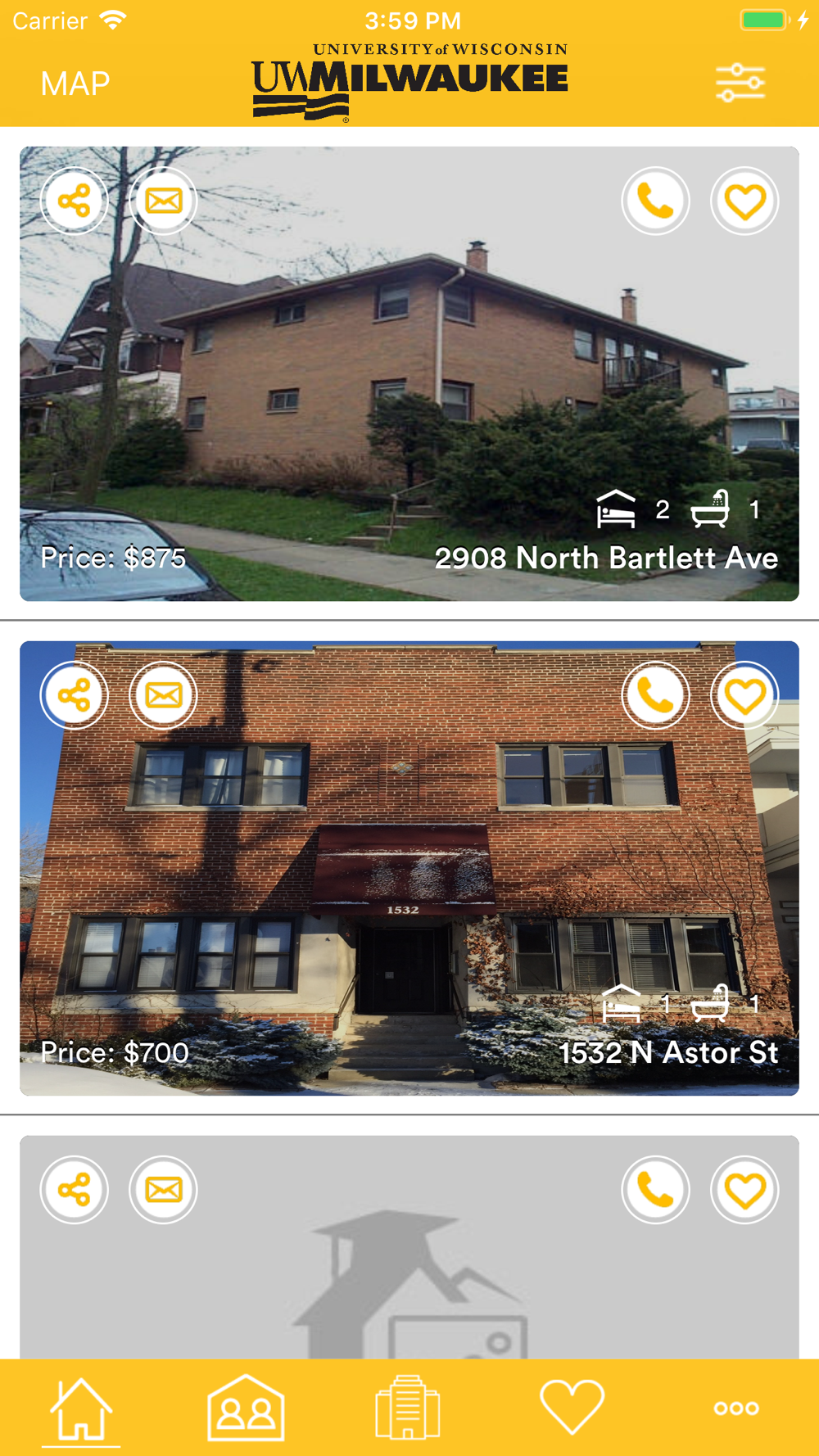
Task: Call about 1532 N Astor St listing
Action: click(x=655, y=695)
